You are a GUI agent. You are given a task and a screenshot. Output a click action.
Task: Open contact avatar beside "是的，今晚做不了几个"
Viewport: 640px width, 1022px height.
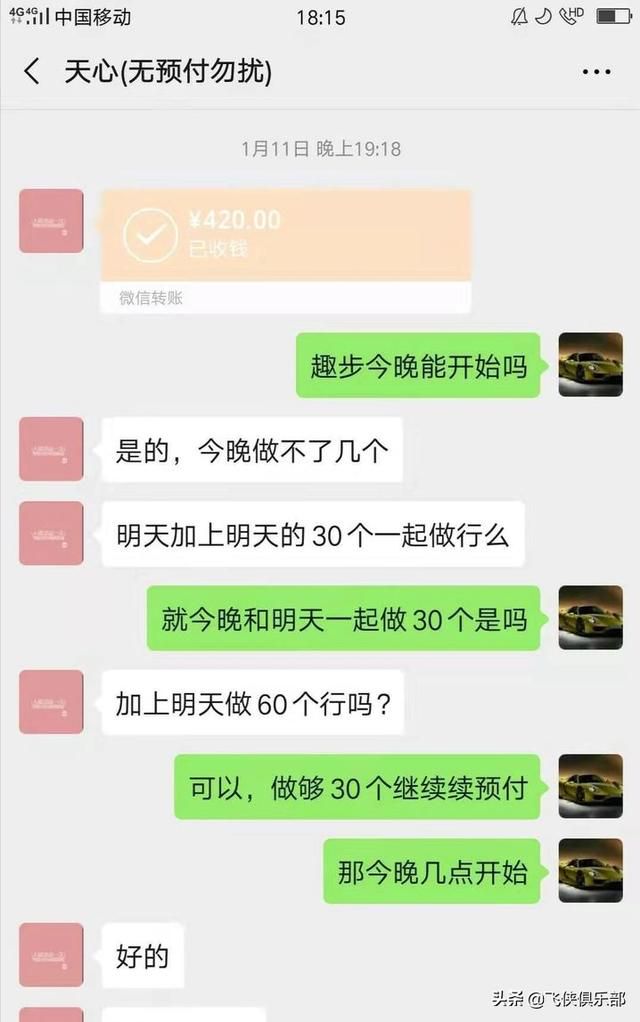pyautogui.click(x=51, y=449)
